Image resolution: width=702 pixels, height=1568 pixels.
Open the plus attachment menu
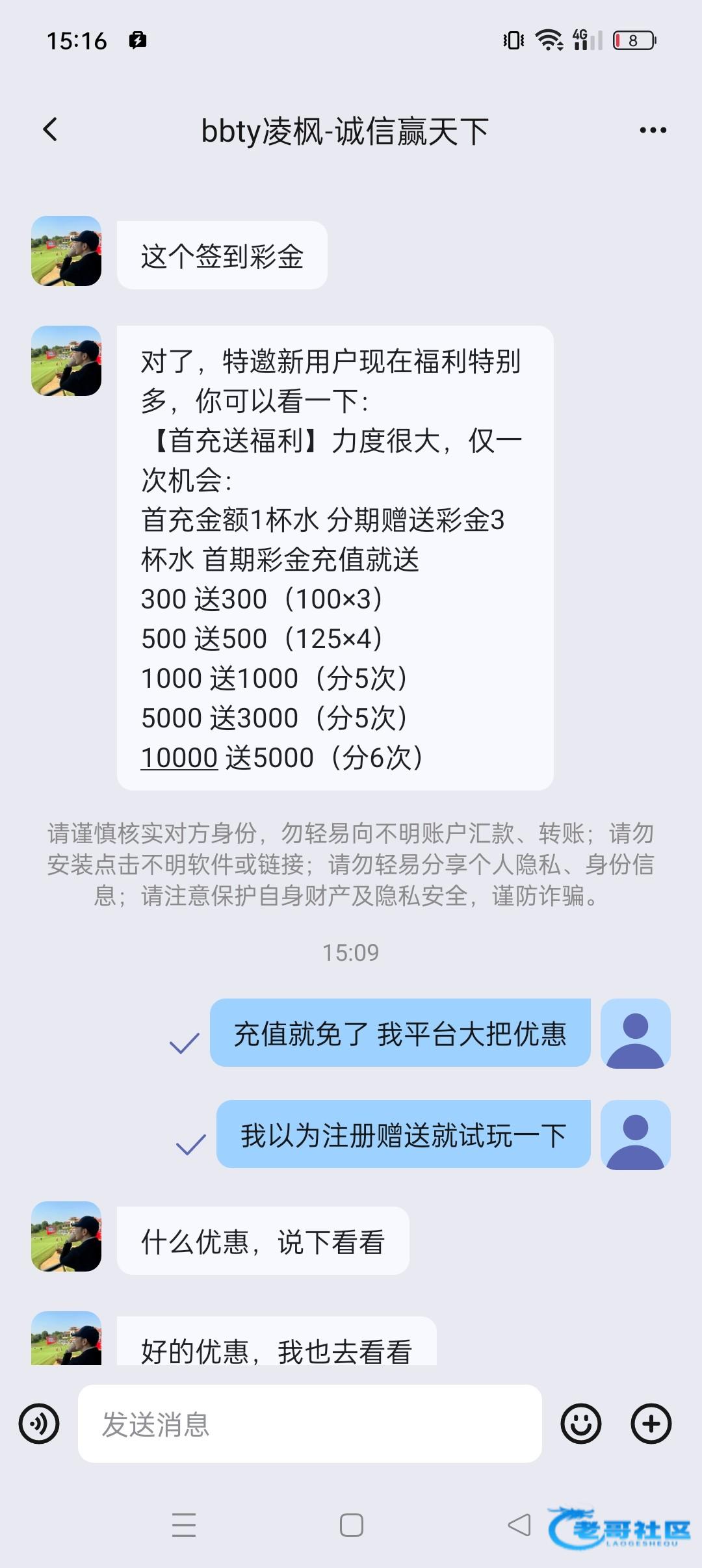[x=651, y=1424]
